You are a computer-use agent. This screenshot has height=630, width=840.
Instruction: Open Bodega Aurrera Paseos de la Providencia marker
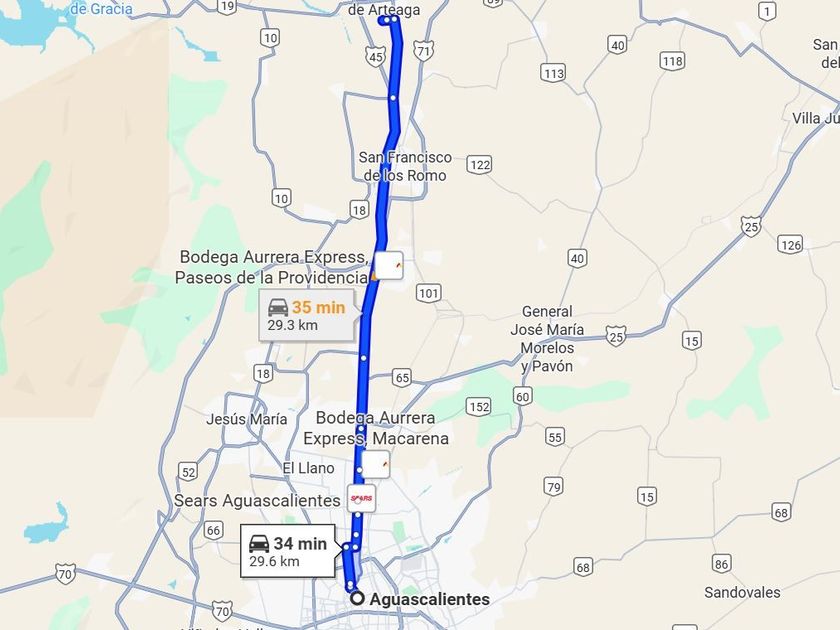tap(389, 265)
